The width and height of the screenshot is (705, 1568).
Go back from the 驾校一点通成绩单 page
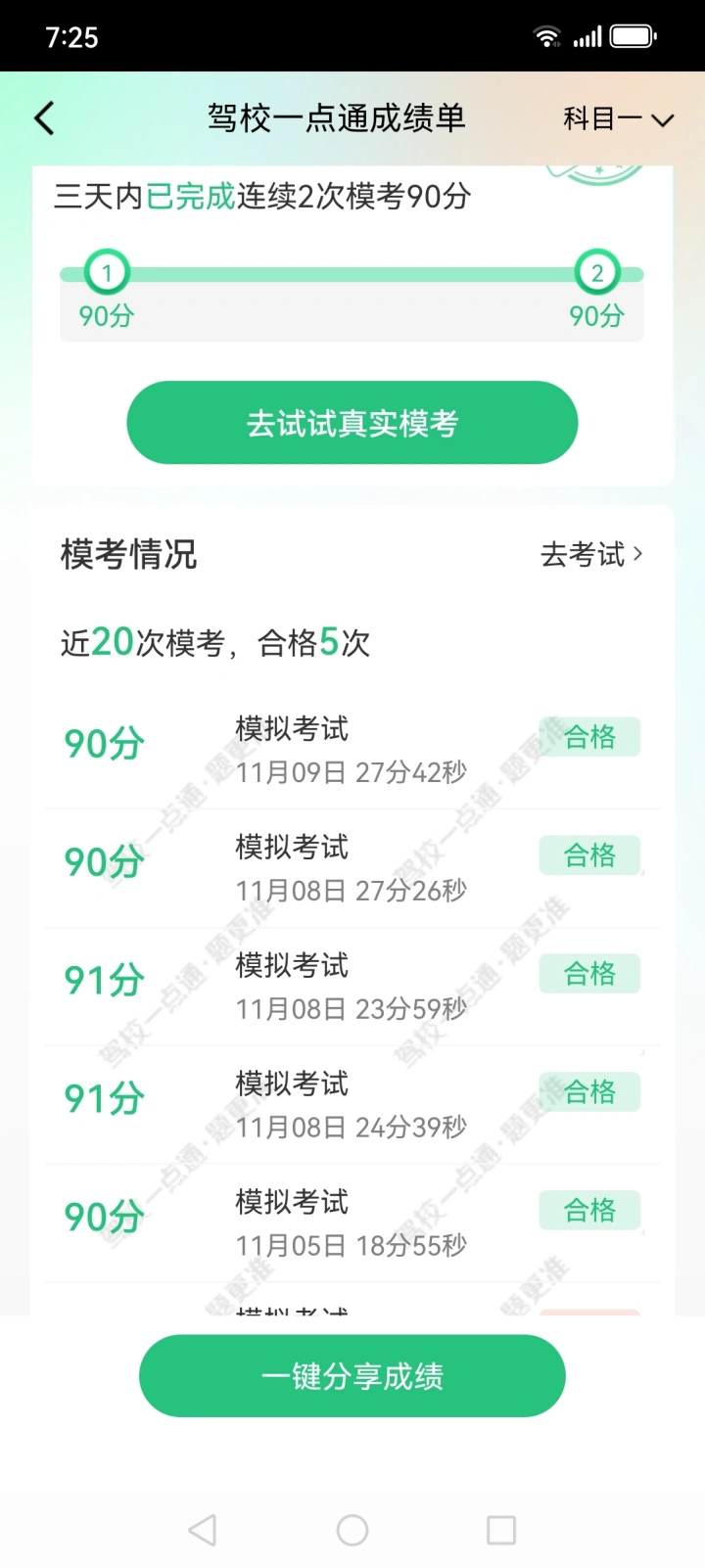[45, 118]
